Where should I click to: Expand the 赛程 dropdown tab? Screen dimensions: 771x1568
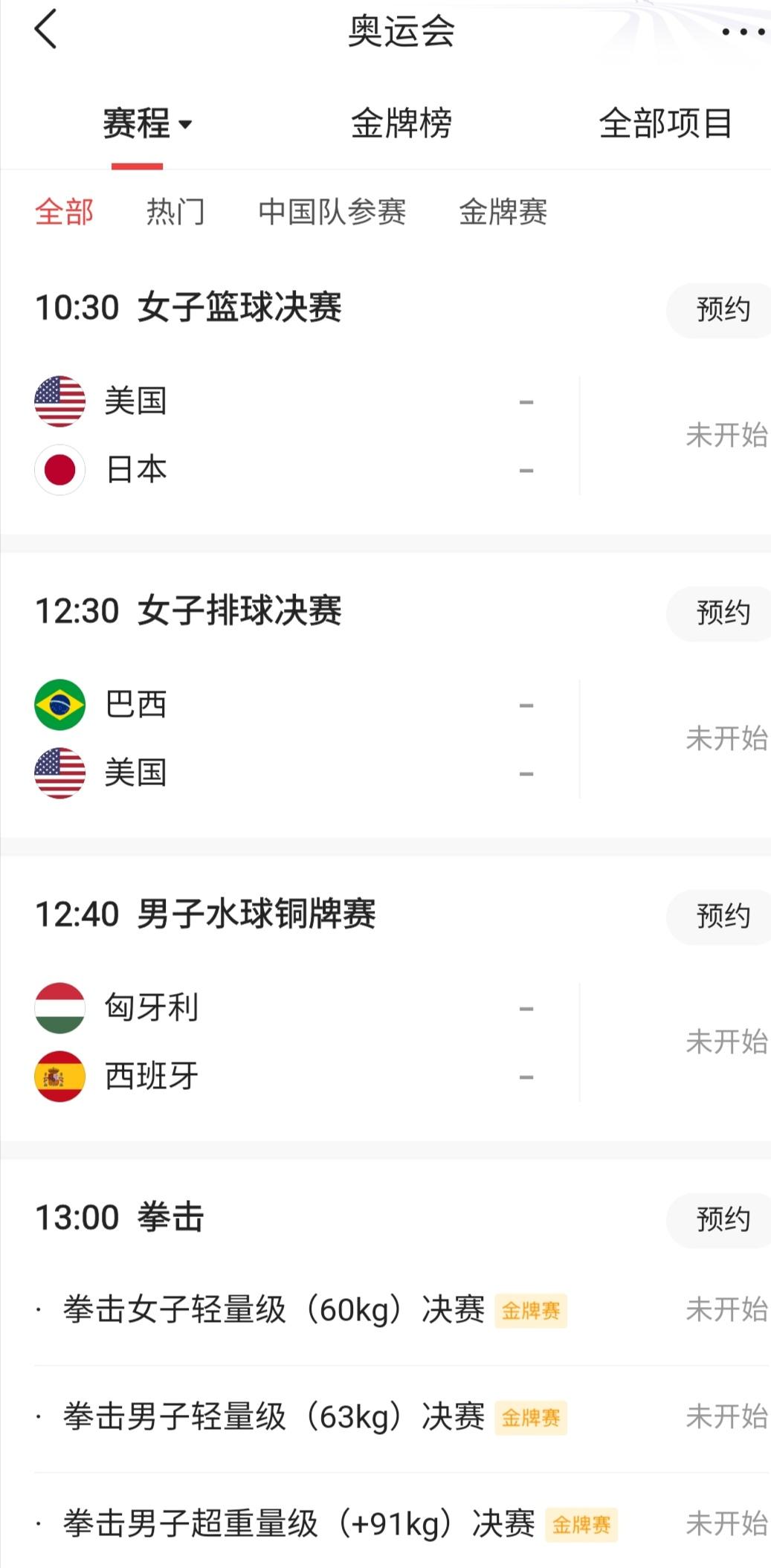coord(147,123)
